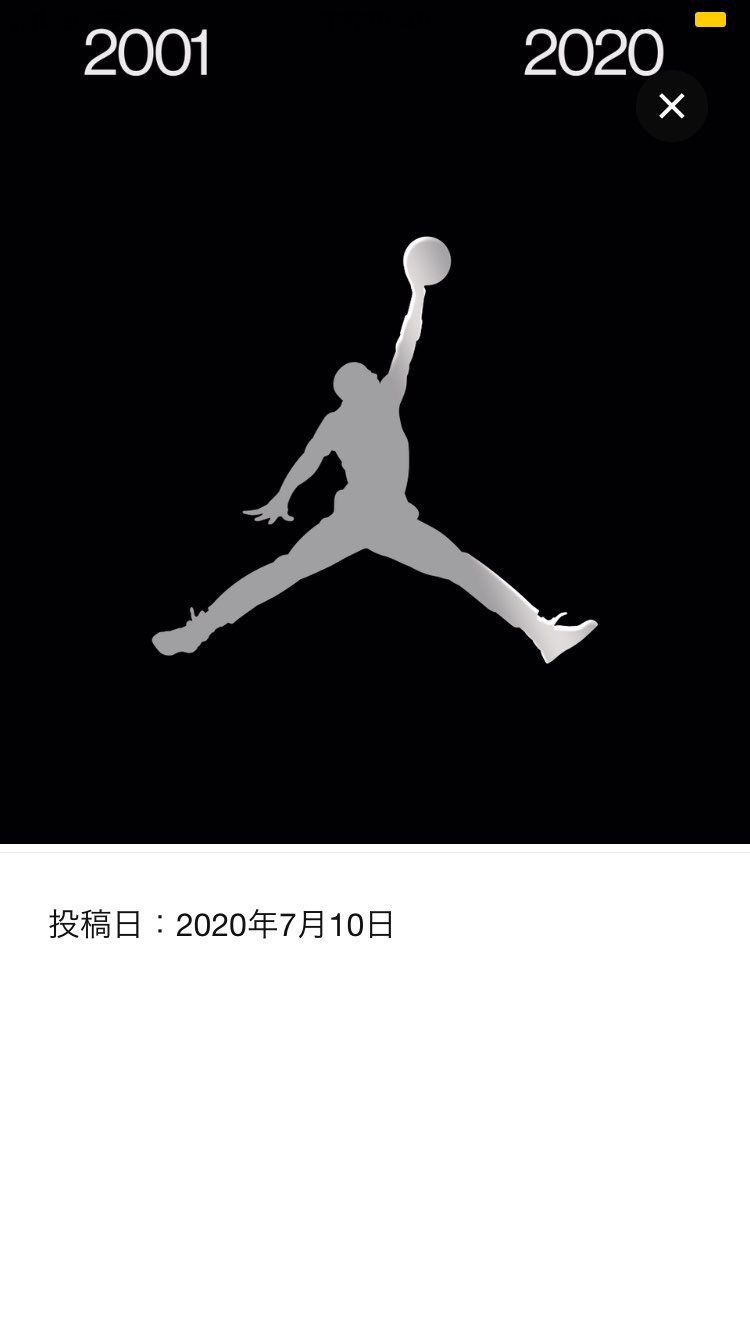750x1334 pixels.
Task: Click the divider line above the caption area
Action: [375, 848]
